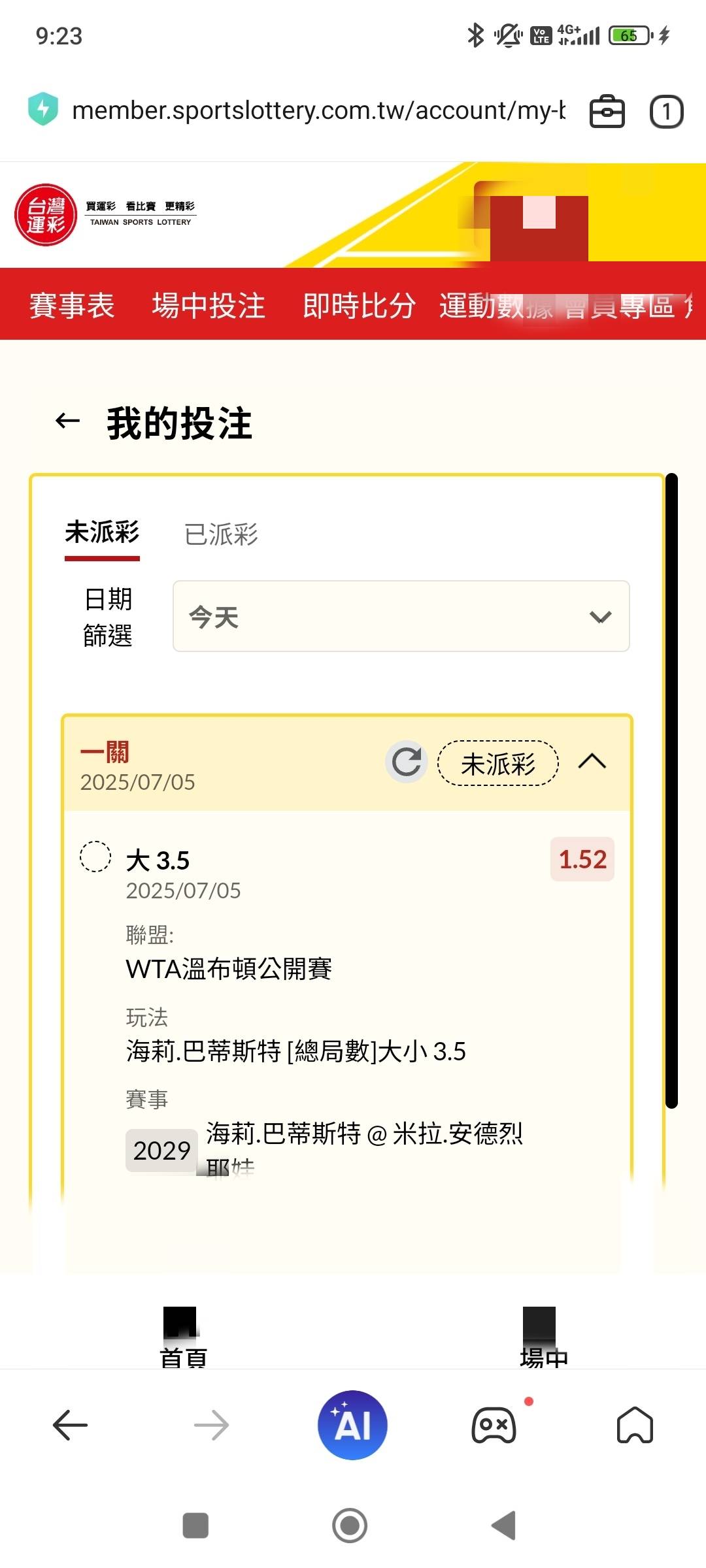The image size is (706, 1568).
Task: Refresh the 一關 bet status
Action: (406, 762)
